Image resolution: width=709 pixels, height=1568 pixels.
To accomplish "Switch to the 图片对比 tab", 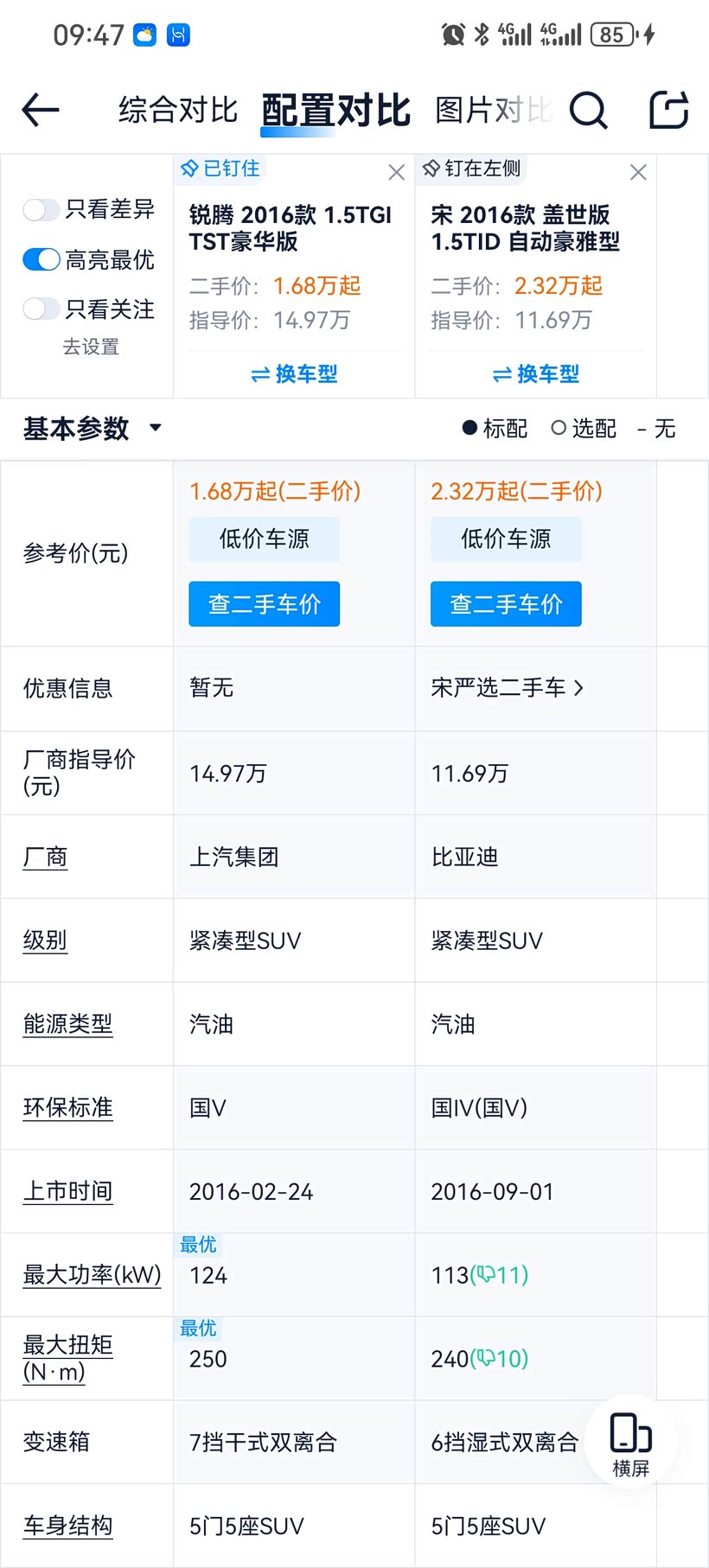I will pos(493,111).
